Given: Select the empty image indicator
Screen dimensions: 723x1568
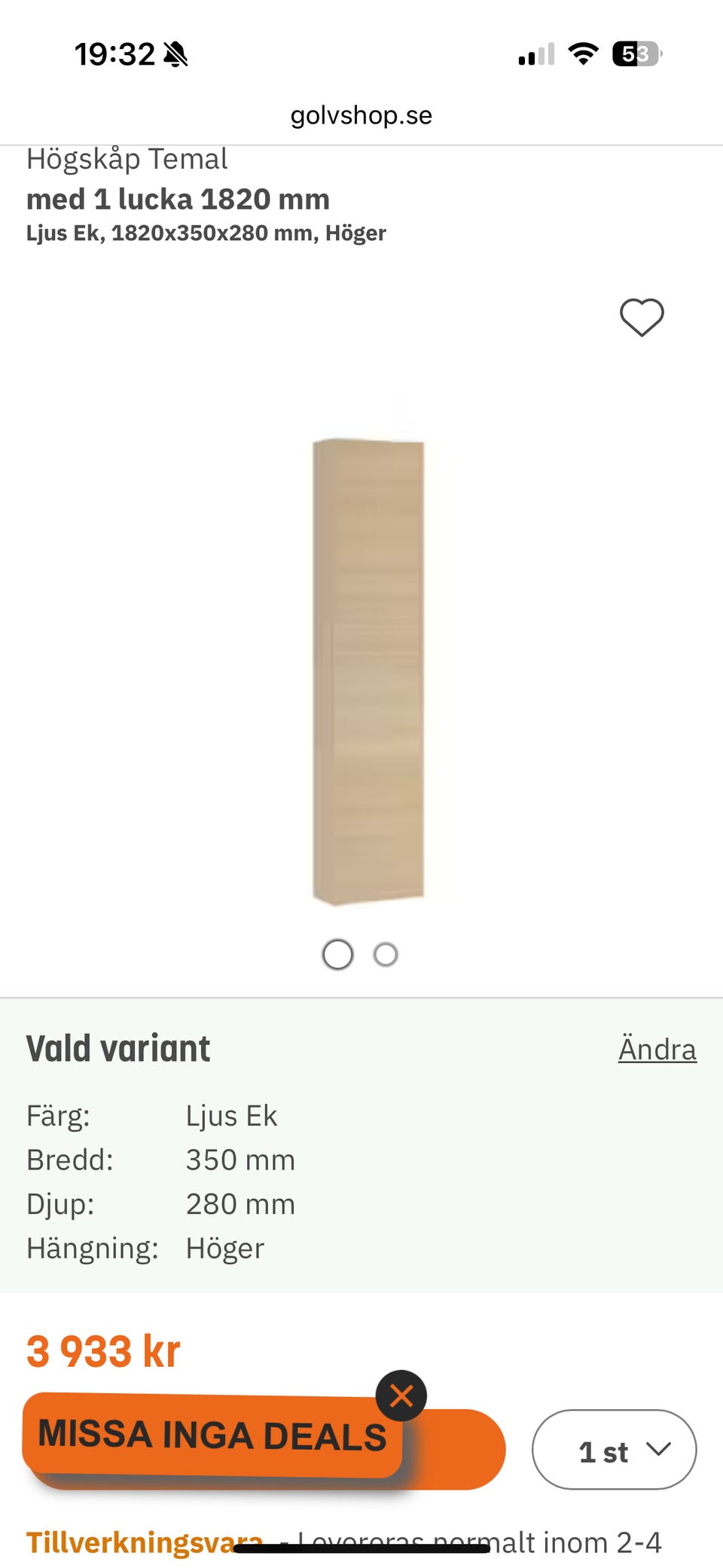Looking at the screenshot, I should (386, 954).
